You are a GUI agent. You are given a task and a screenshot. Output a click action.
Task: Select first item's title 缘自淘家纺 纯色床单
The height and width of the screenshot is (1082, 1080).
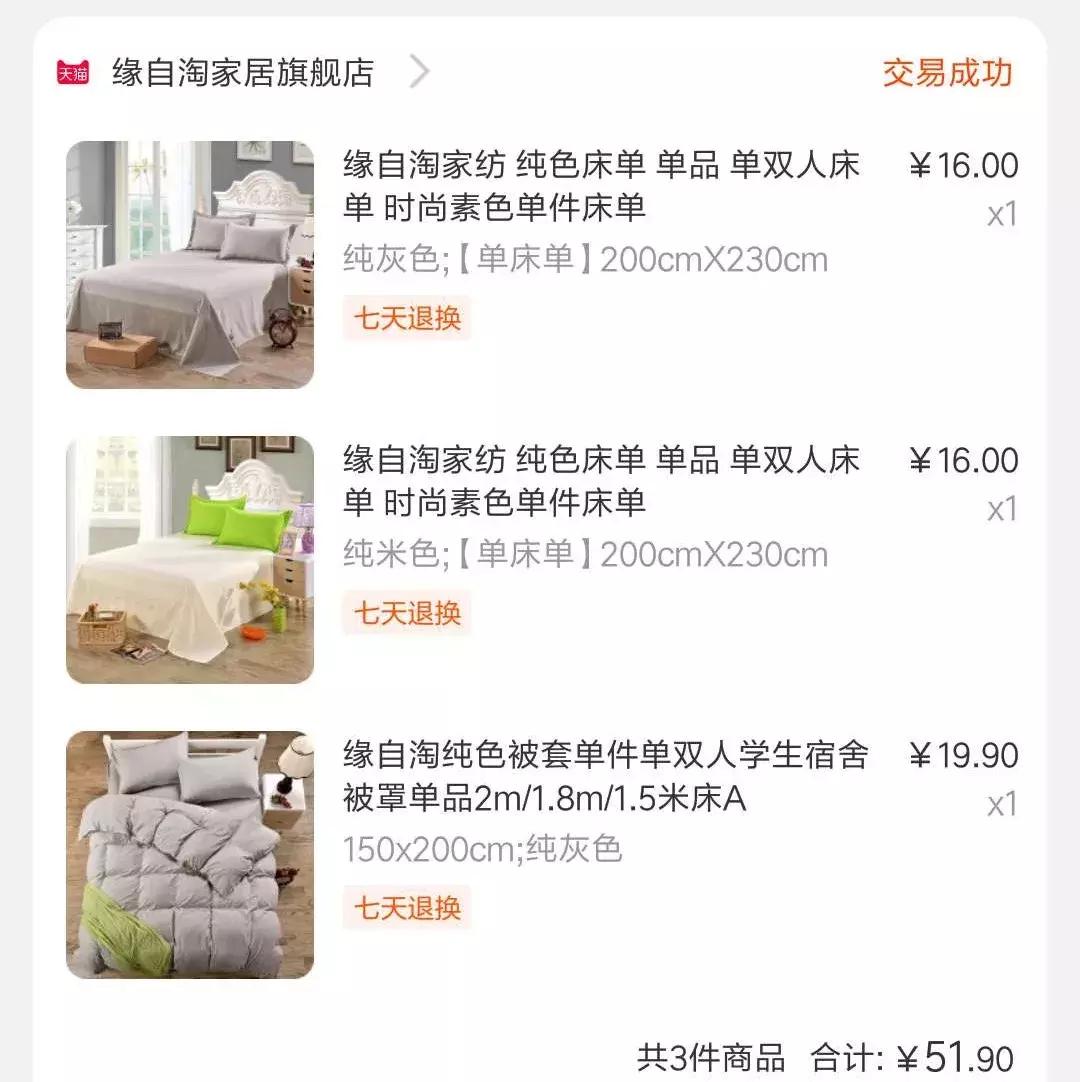[x=600, y=165]
